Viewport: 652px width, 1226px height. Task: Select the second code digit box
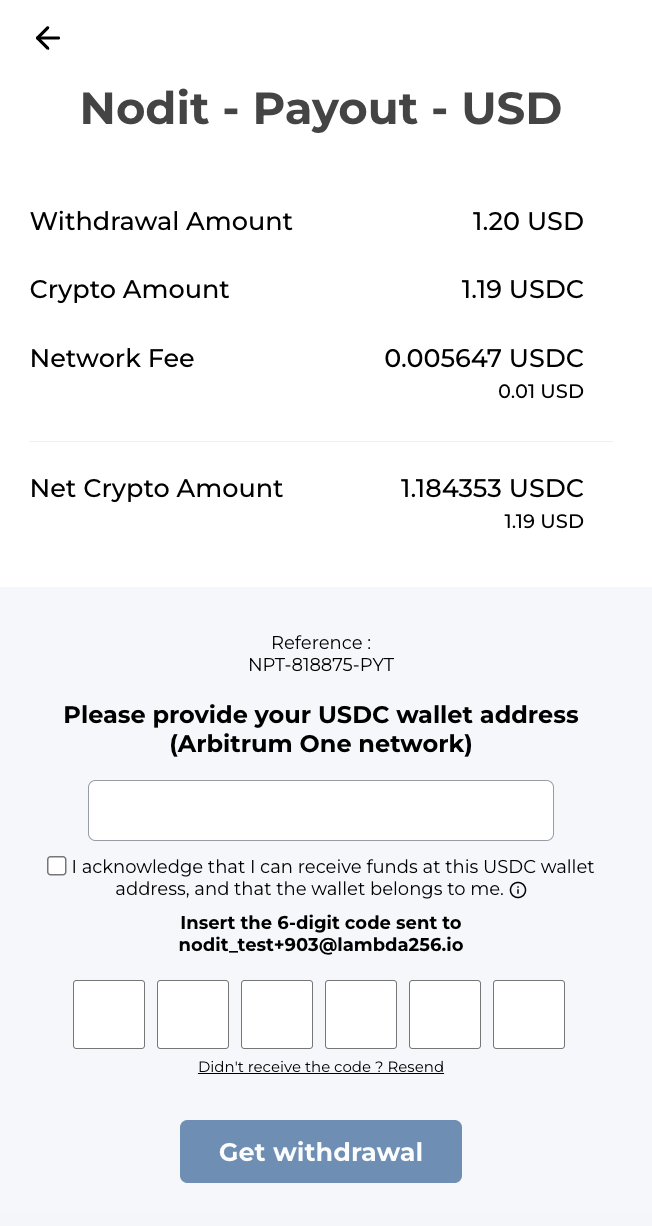pos(193,1014)
